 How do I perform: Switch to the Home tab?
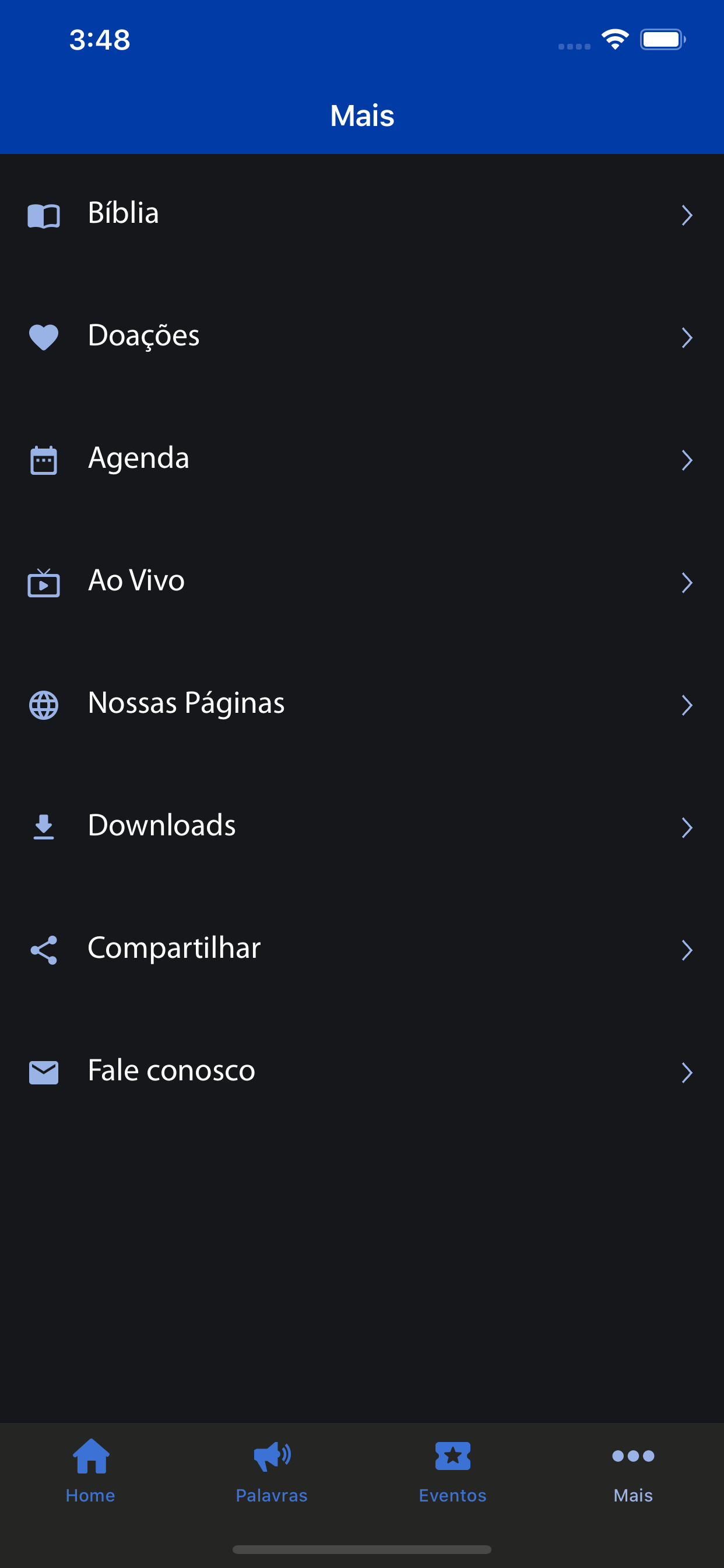point(91,1471)
